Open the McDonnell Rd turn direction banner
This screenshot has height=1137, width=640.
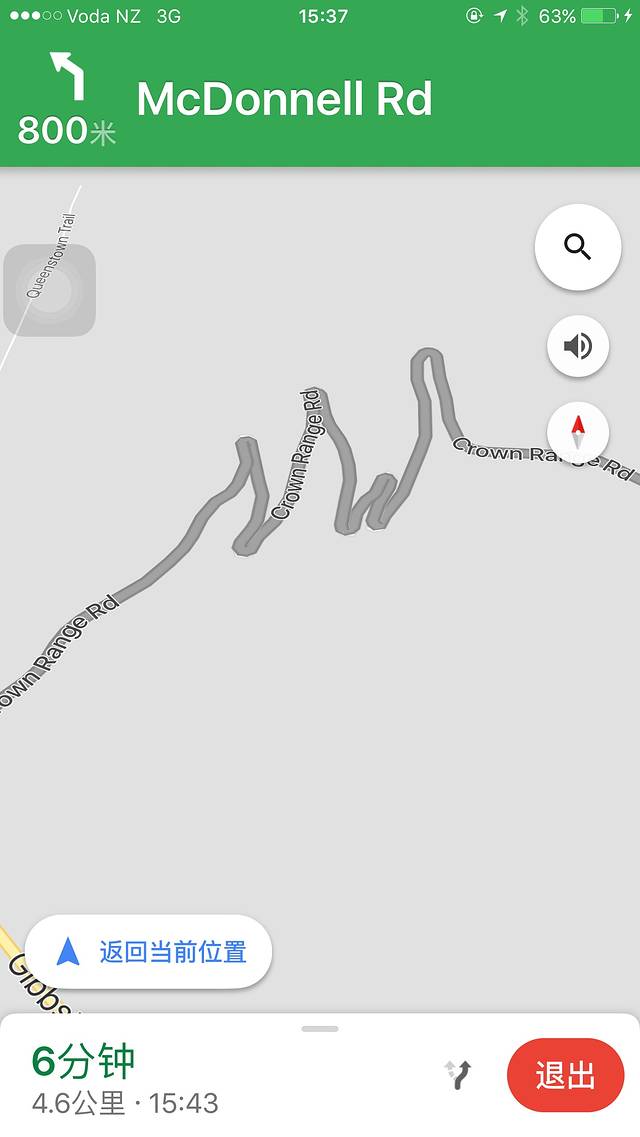285,100
